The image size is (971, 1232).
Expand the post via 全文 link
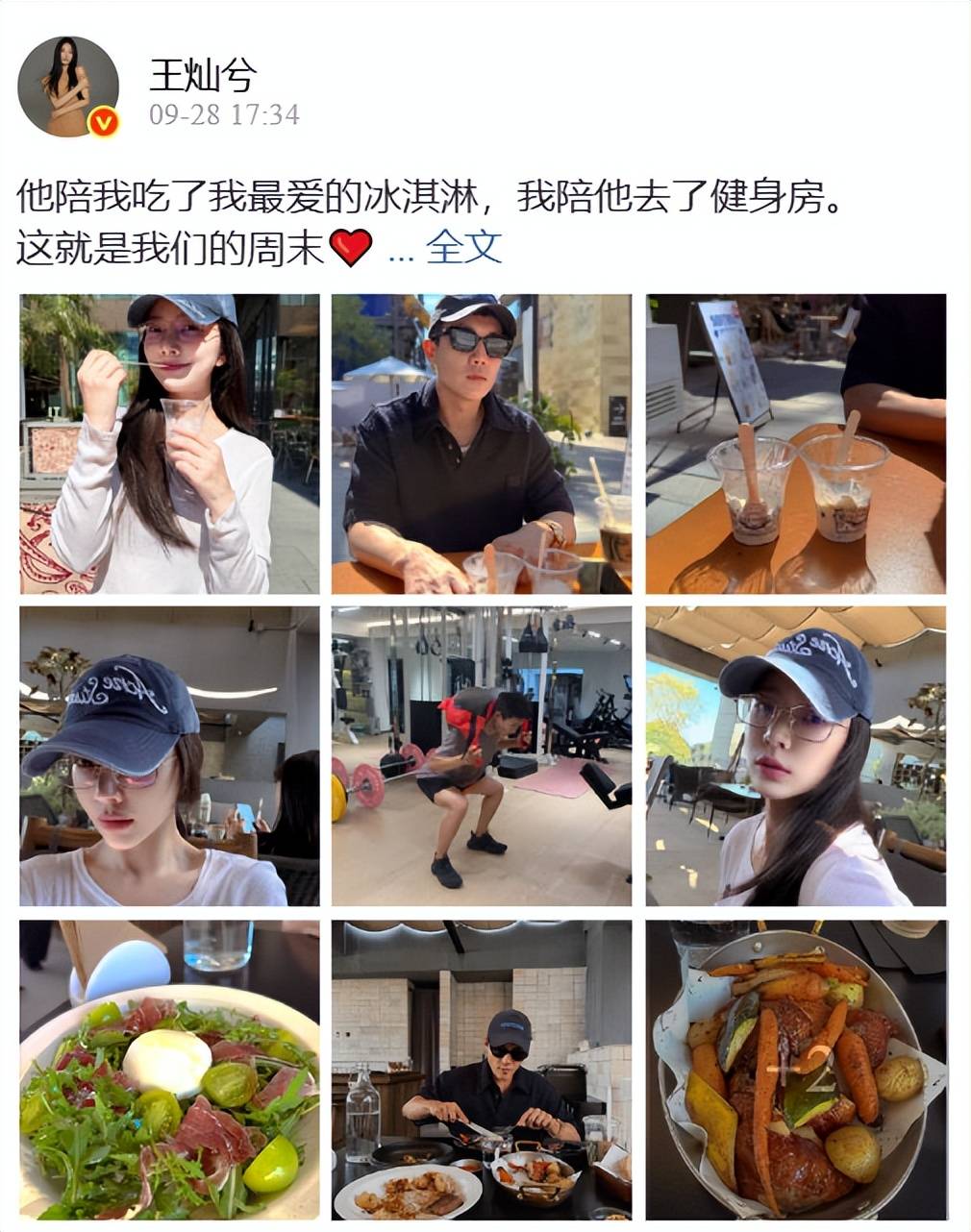[x=463, y=247]
